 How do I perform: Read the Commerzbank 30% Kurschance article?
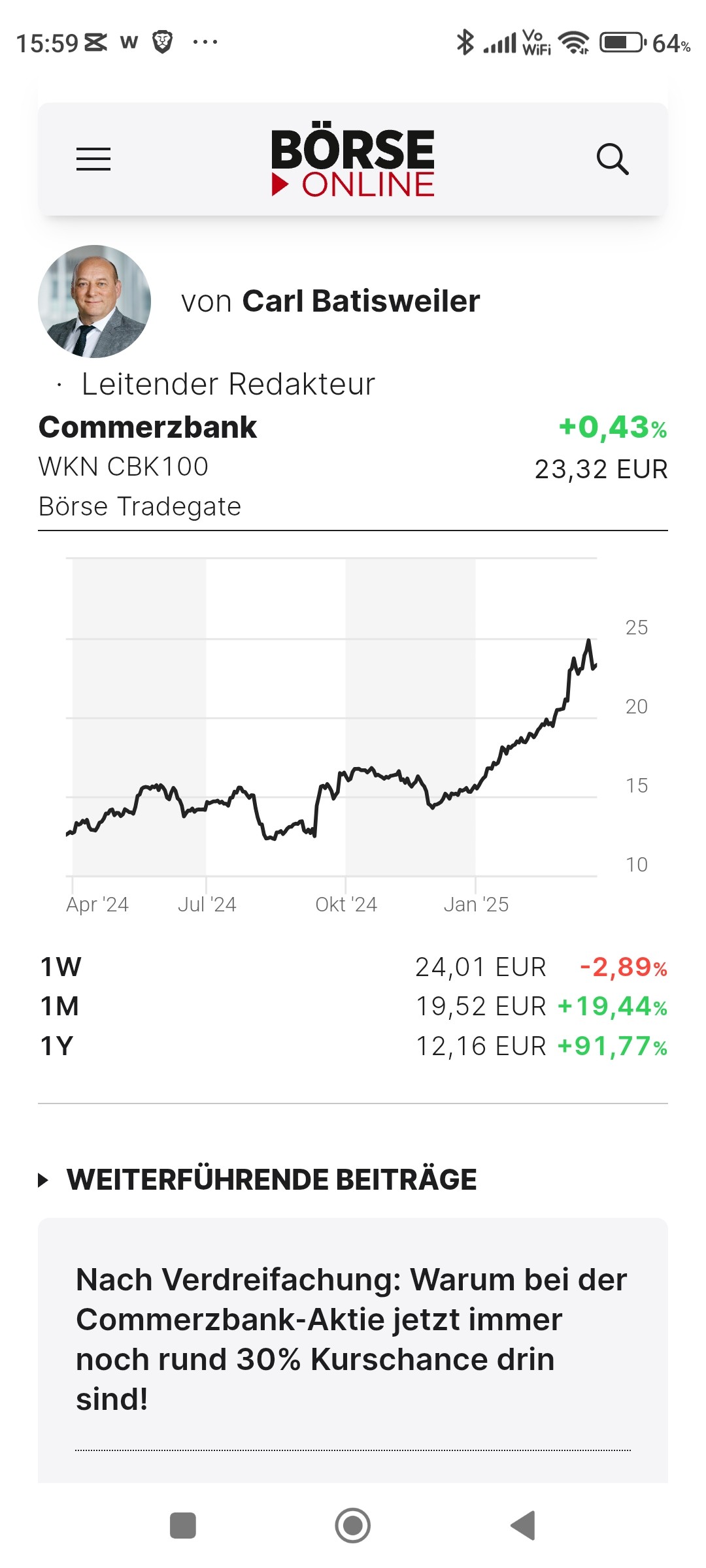352,1339
